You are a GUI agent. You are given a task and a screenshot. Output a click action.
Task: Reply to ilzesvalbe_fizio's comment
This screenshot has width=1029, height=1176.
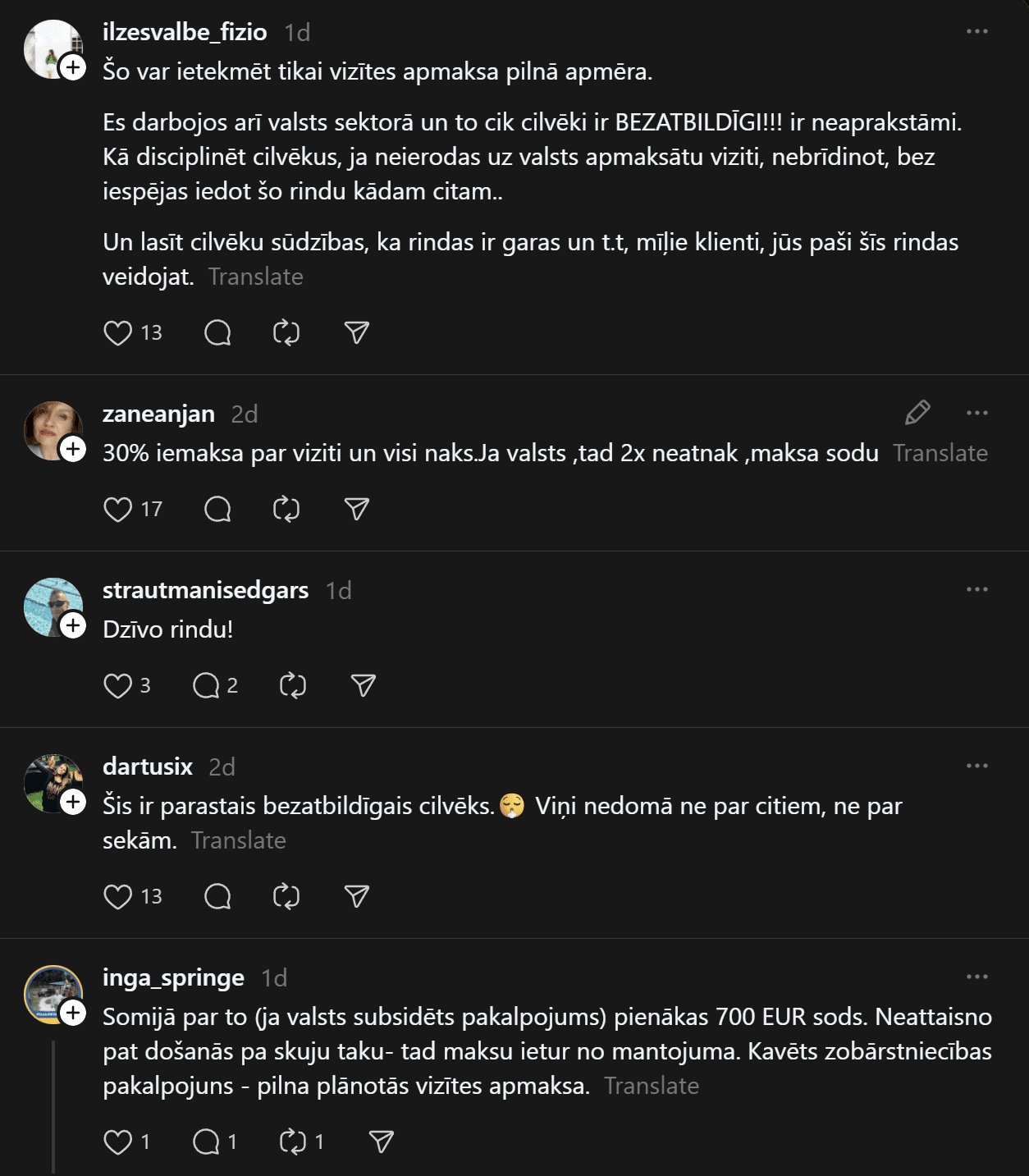[217, 333]
